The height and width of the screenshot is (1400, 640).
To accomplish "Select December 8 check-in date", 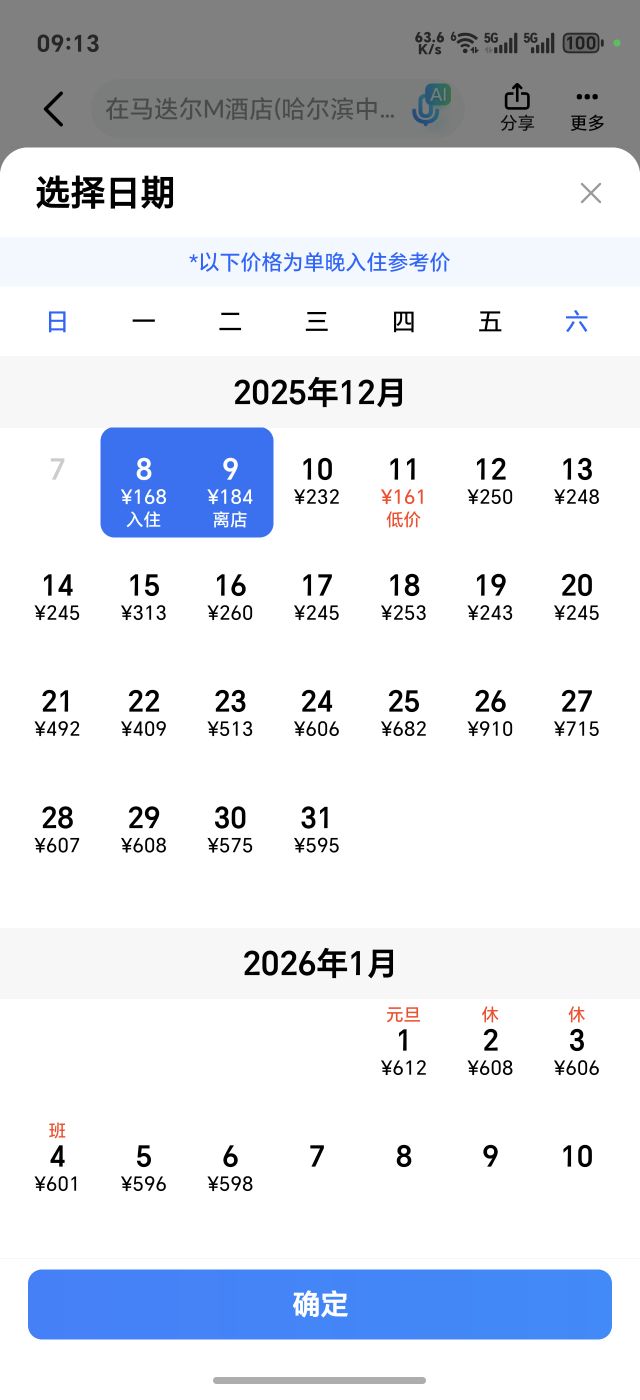I will [144, 482].
